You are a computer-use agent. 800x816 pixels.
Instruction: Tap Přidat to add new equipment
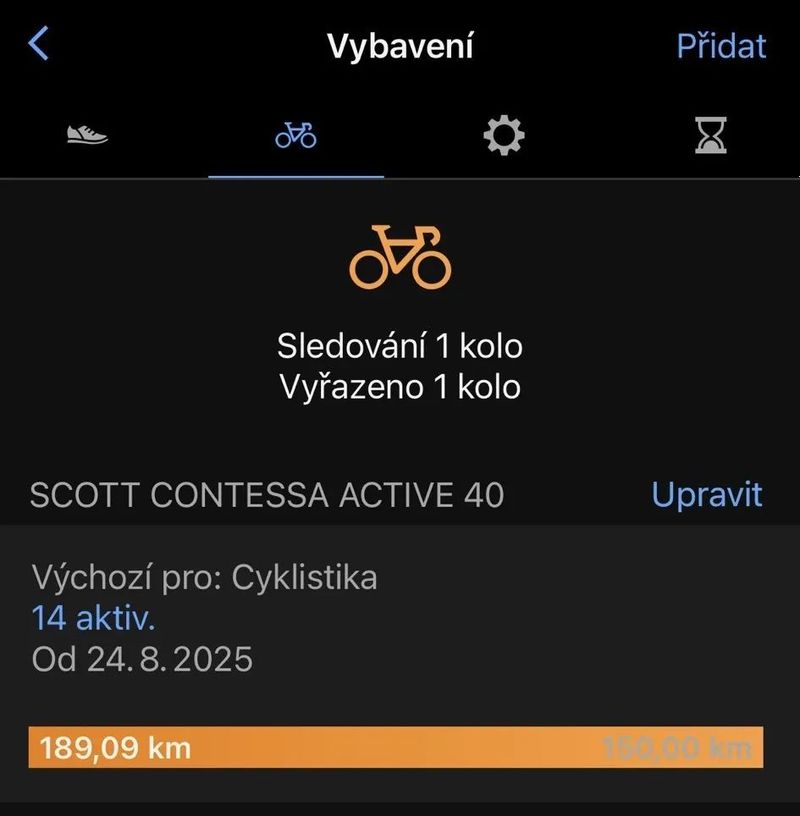point(721,46)
